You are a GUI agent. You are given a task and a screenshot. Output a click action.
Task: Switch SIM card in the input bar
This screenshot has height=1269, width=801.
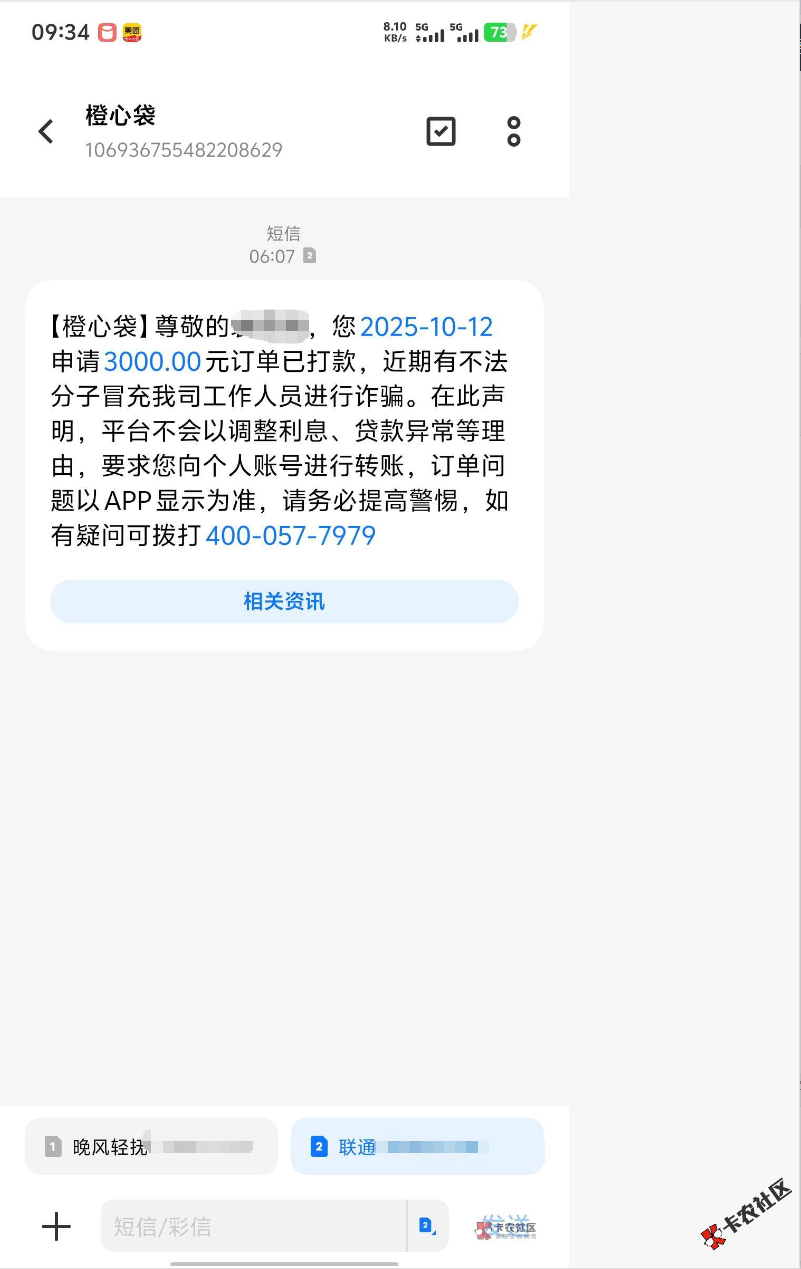point(427,1226)
